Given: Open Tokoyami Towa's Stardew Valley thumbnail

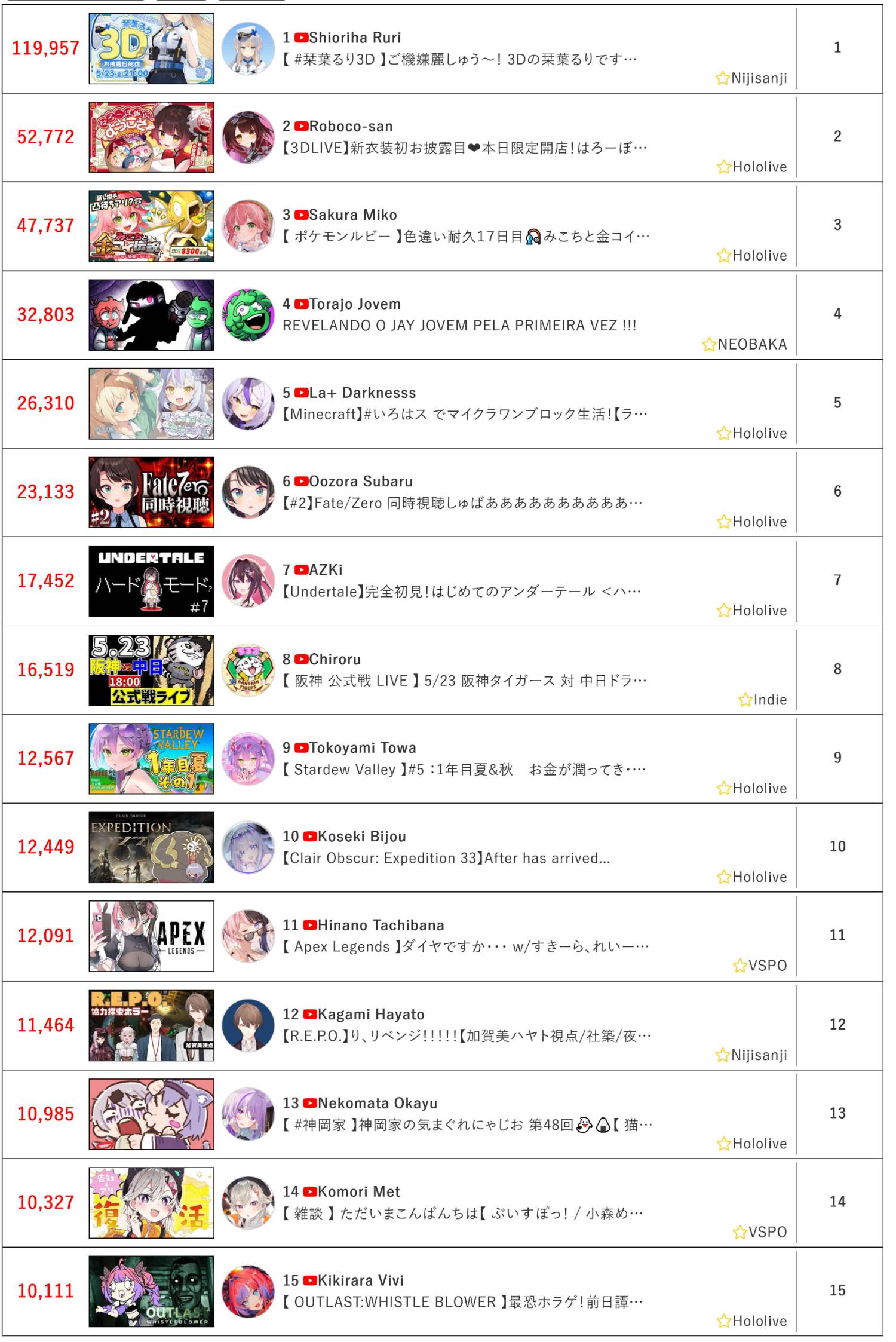Looking at the screenshot, I should coord(151,759).
